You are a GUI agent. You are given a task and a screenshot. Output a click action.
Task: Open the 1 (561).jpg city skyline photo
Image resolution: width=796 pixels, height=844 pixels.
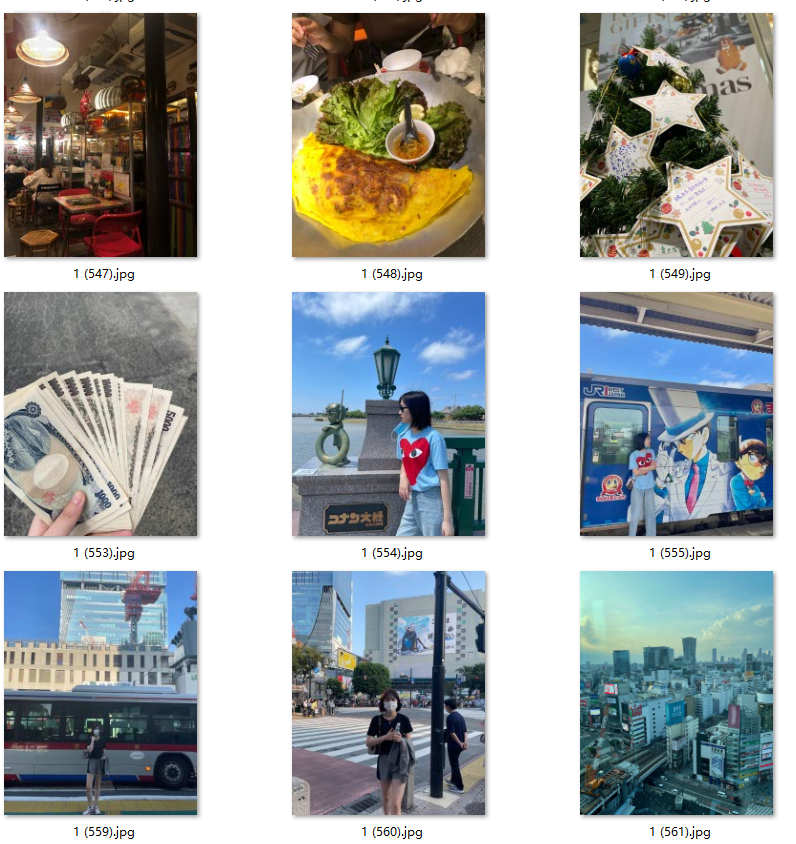(676, 693)
